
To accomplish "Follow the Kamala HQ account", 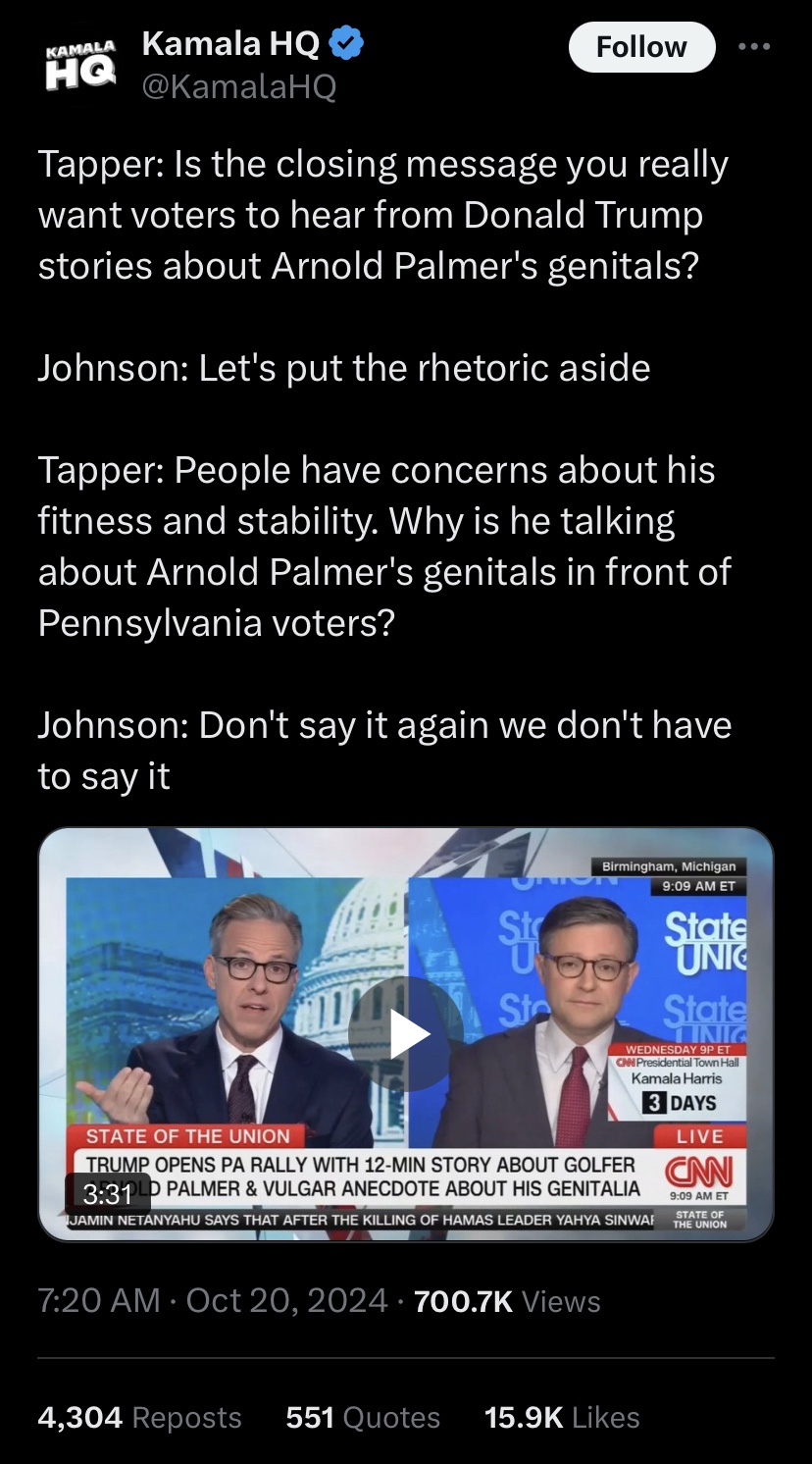I will click(x=641, y=47).
